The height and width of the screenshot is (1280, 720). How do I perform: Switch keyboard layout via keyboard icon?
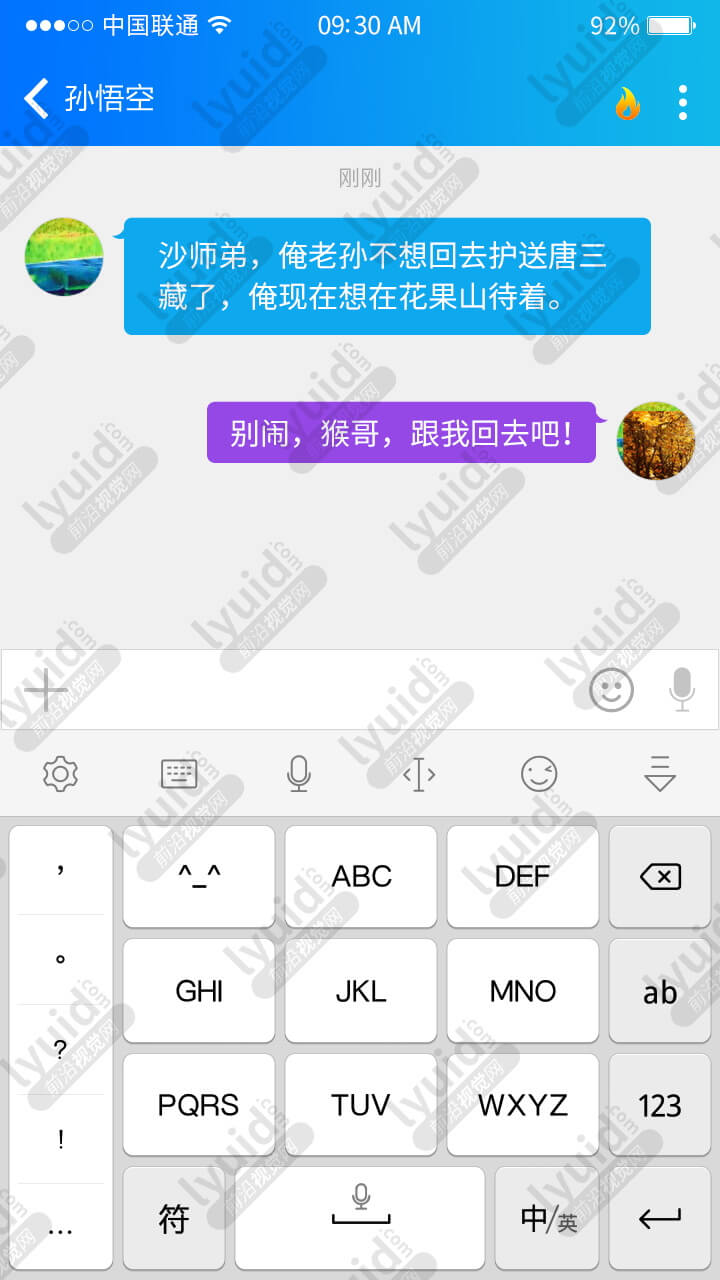click(x=179, y=773)
